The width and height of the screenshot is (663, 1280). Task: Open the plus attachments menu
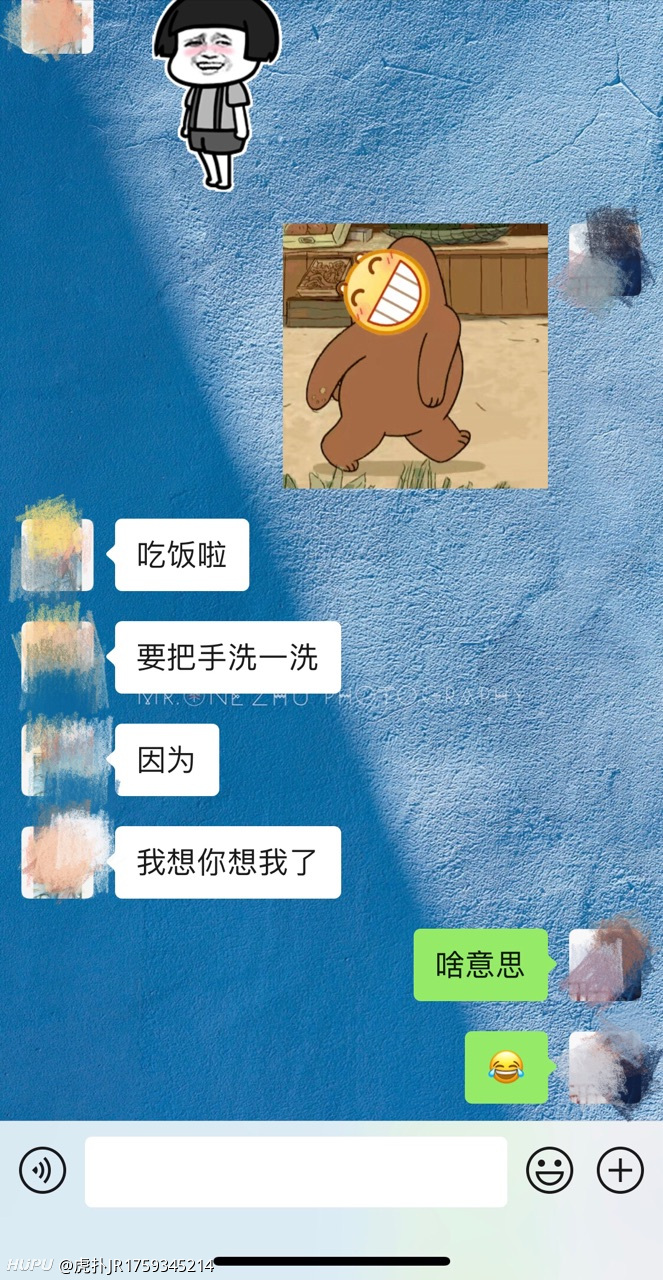tap(620, 1170)
